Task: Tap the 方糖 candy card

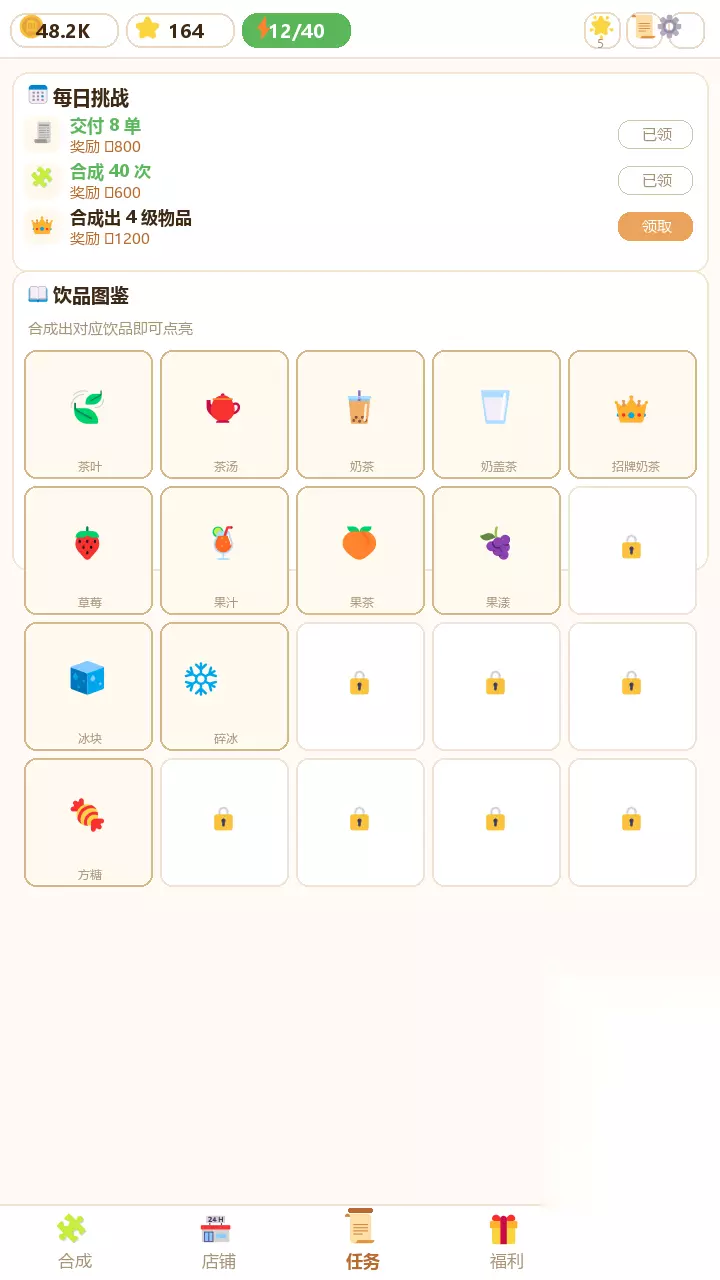Action: (89, 823)
